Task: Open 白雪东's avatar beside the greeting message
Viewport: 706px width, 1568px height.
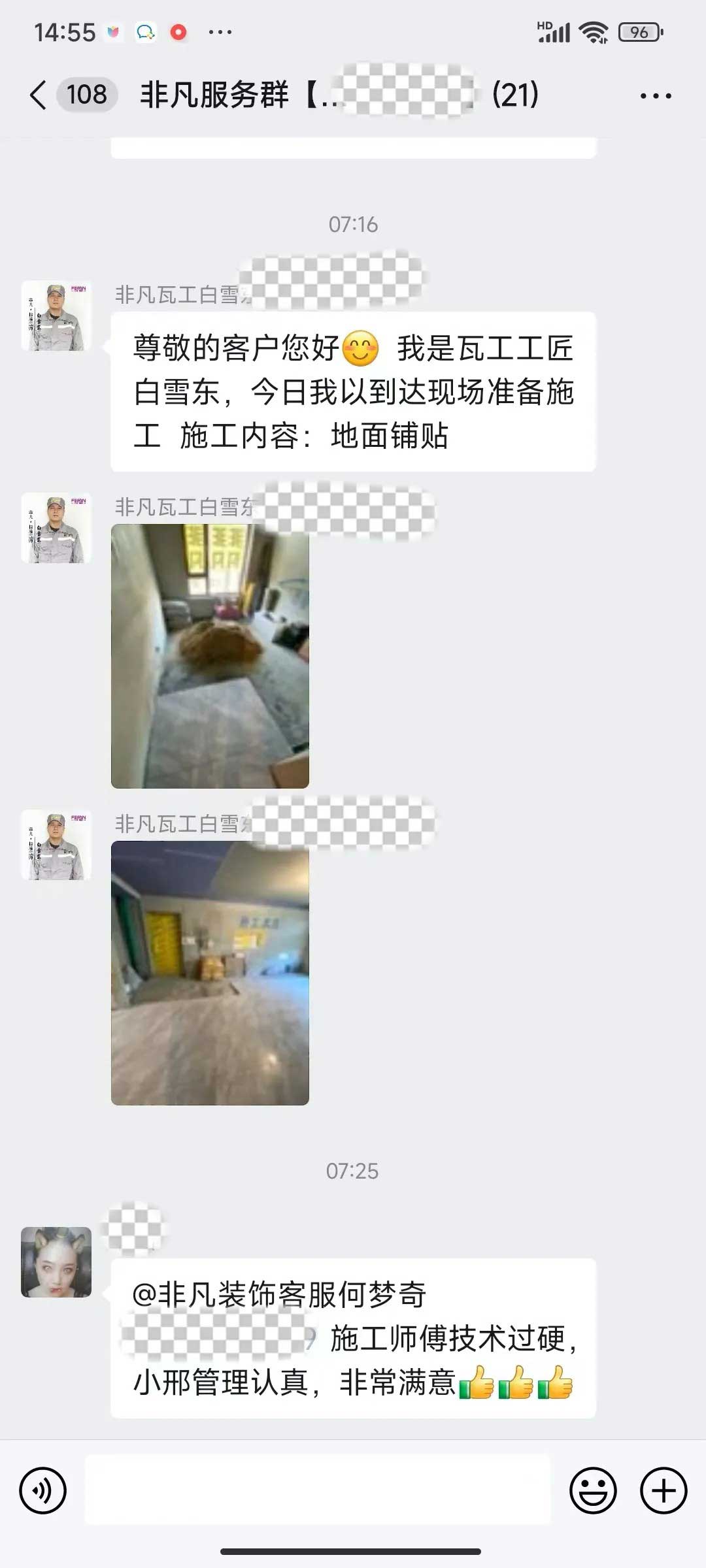Action: tap(56, 316)
